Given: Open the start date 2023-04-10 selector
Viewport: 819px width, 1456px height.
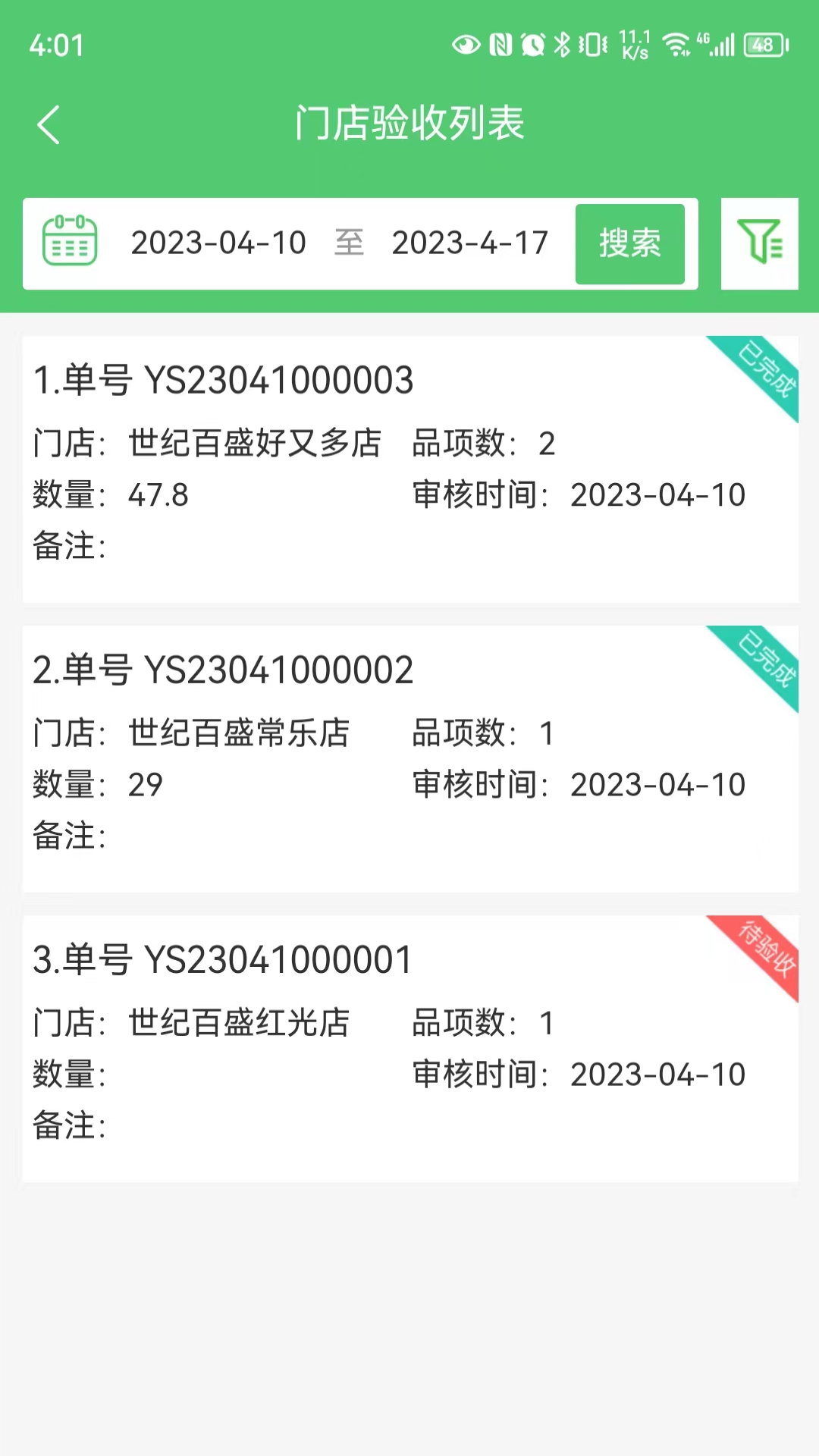Looking at the screenshot, I should pyautogui.click(x=218, y=242).
